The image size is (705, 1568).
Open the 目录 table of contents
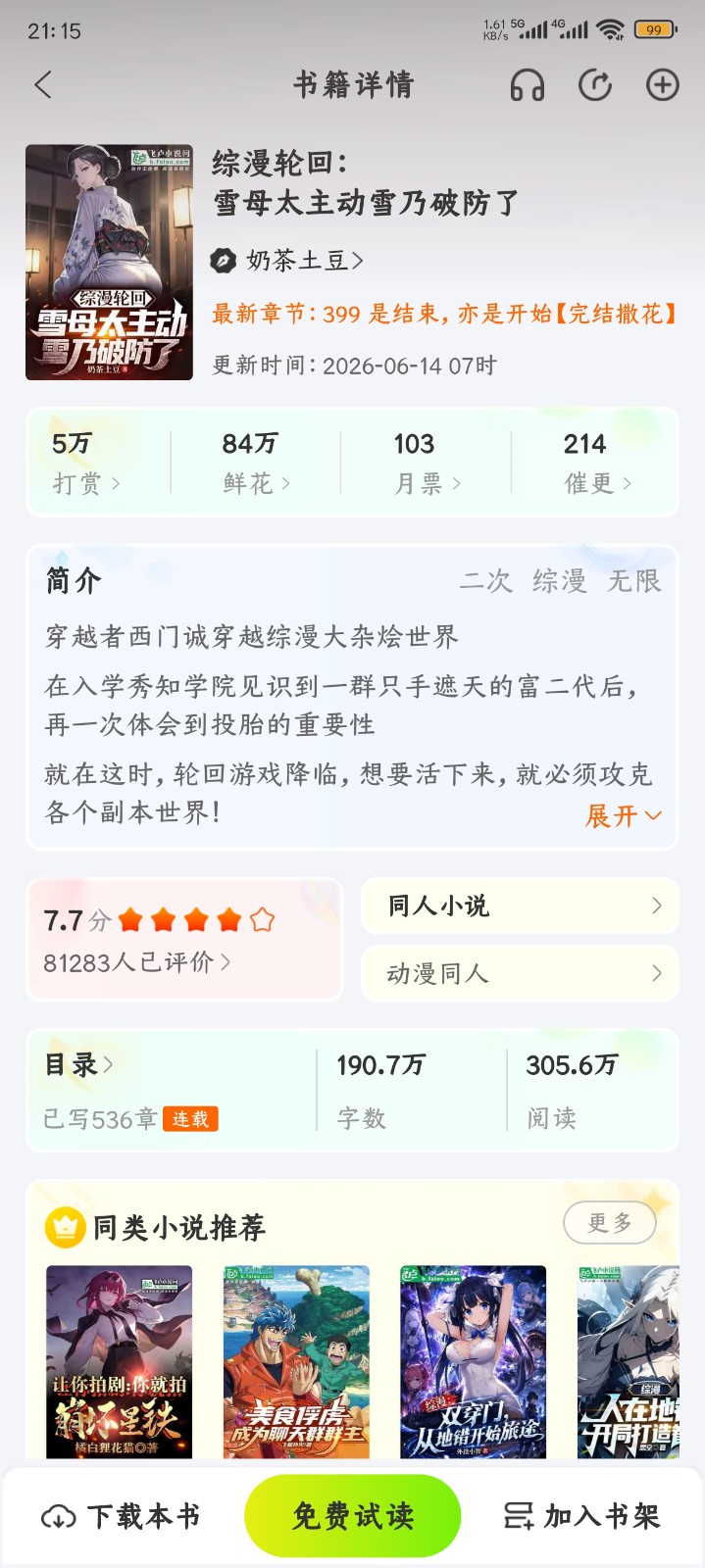(78, 1064)
